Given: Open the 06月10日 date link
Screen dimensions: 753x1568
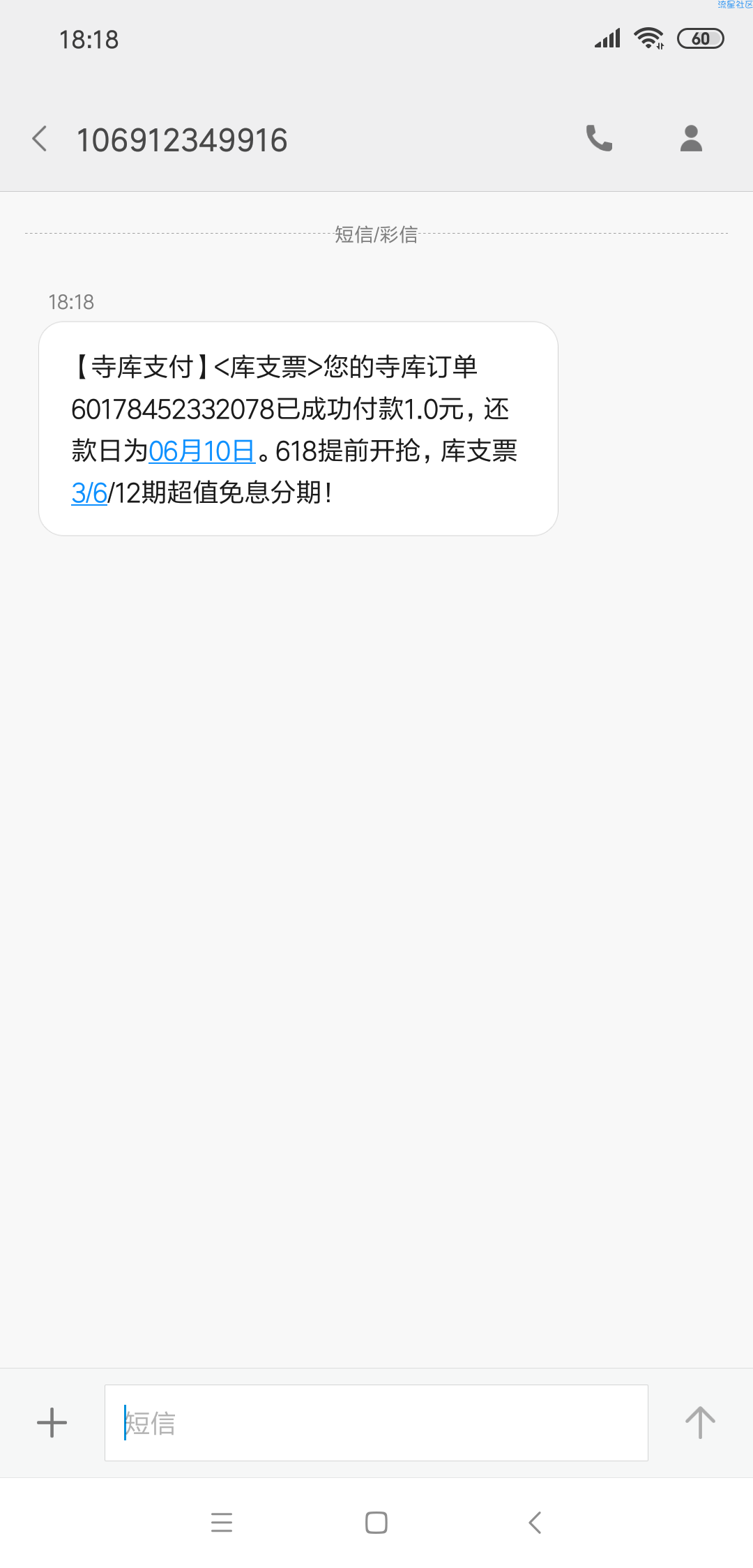Looking at the screenshot, I should [201, 451].
